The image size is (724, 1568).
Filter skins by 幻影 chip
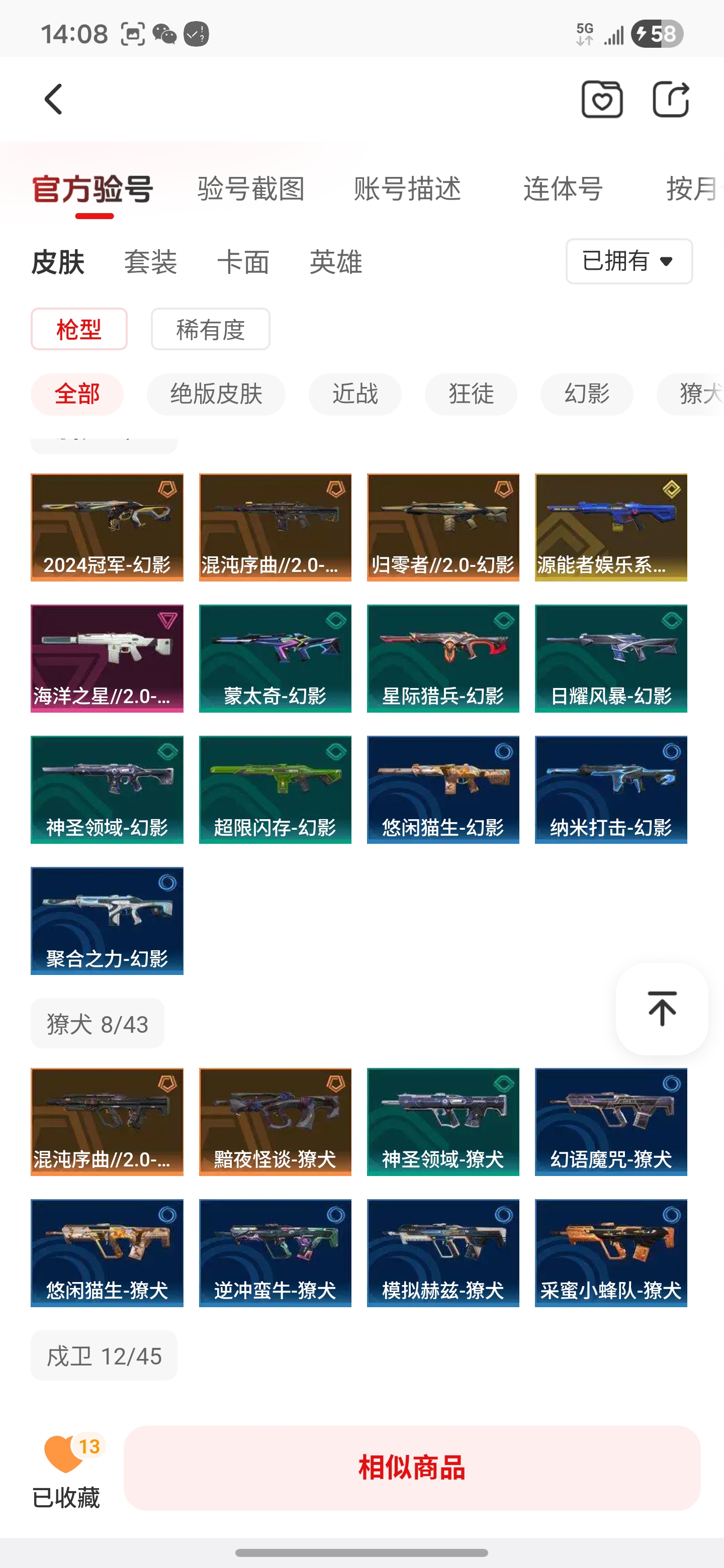click(586, 394)
